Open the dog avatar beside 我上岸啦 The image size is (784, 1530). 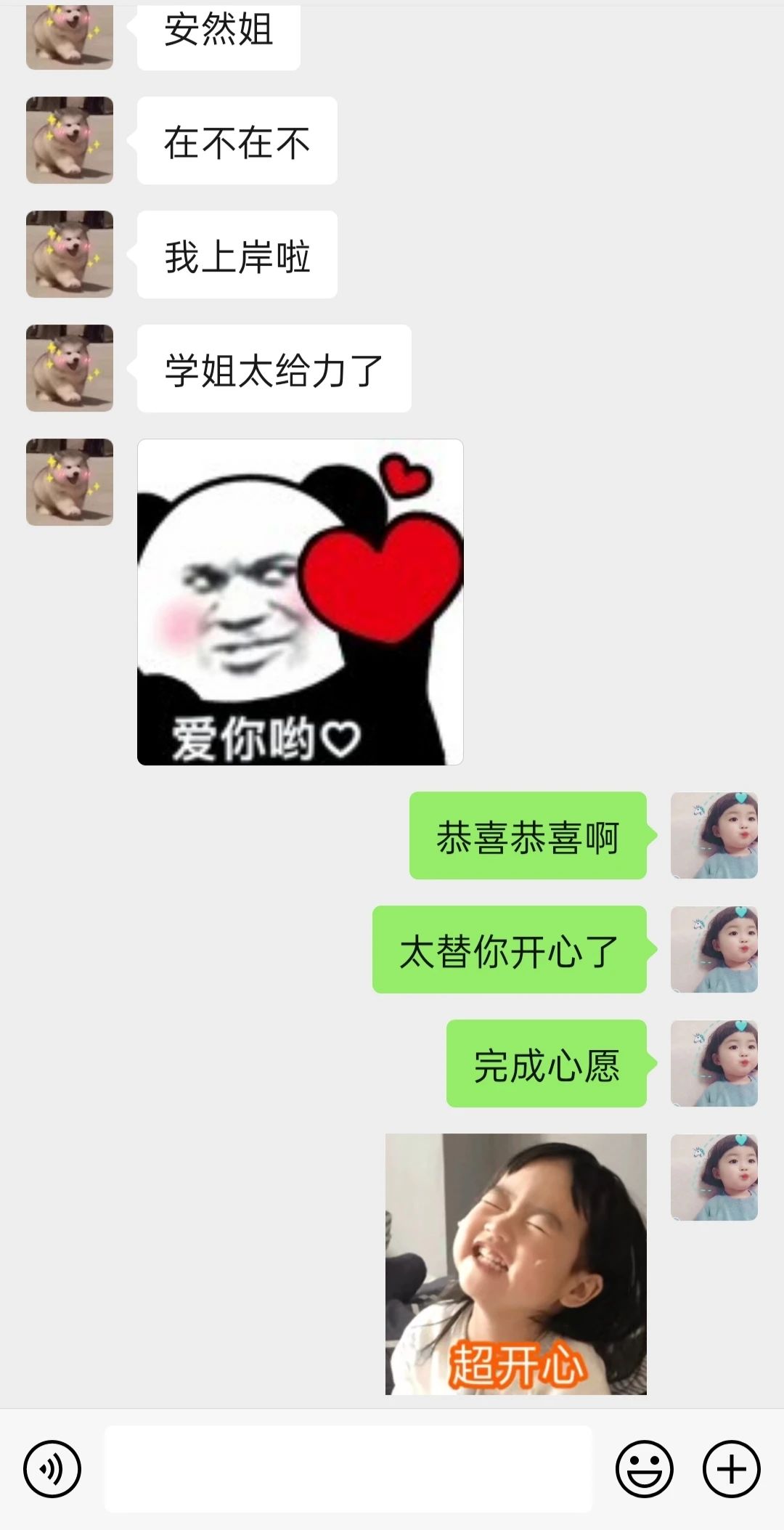(x=70, y=254)
